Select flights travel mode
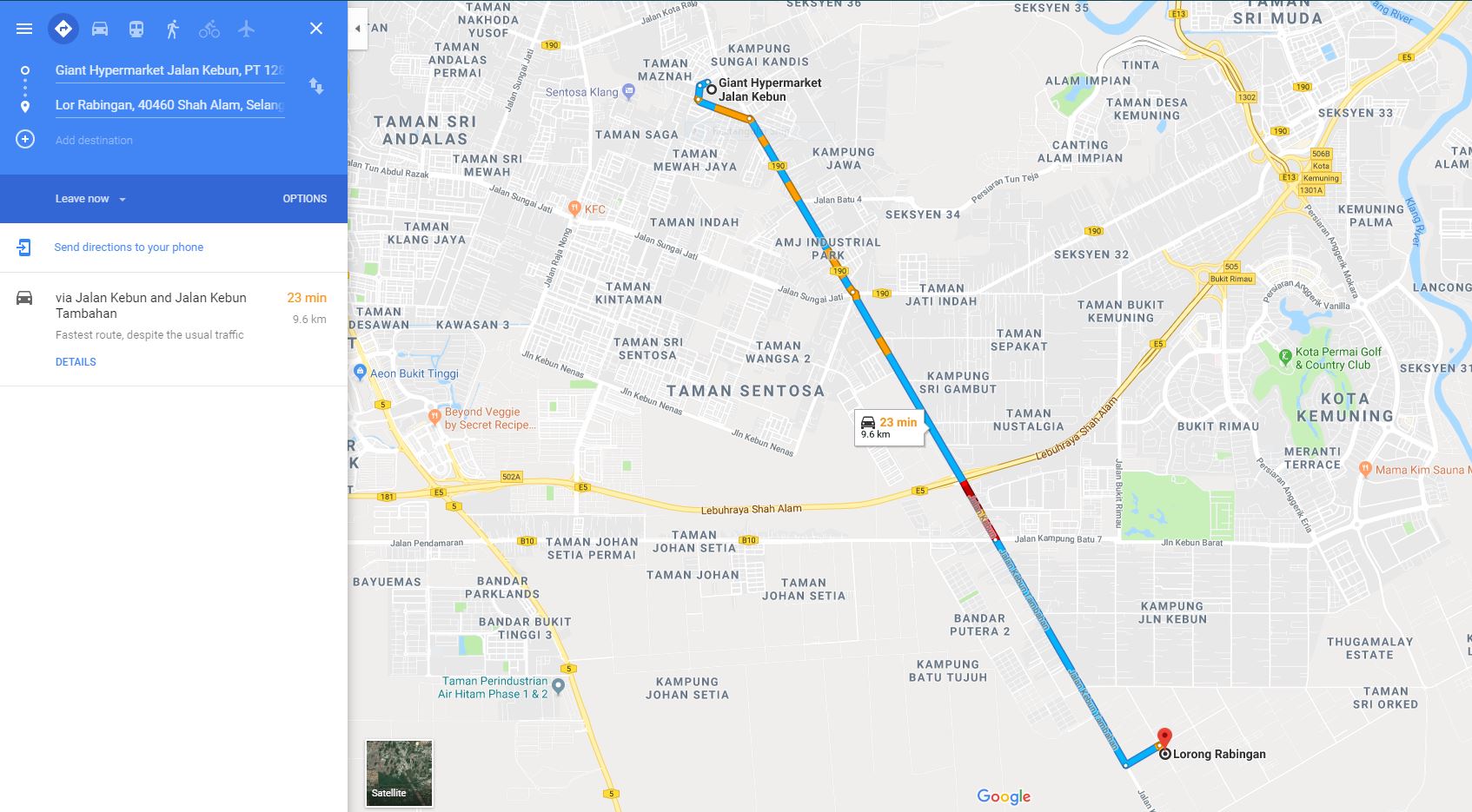 pyautogui.click(x=246, y=29)
